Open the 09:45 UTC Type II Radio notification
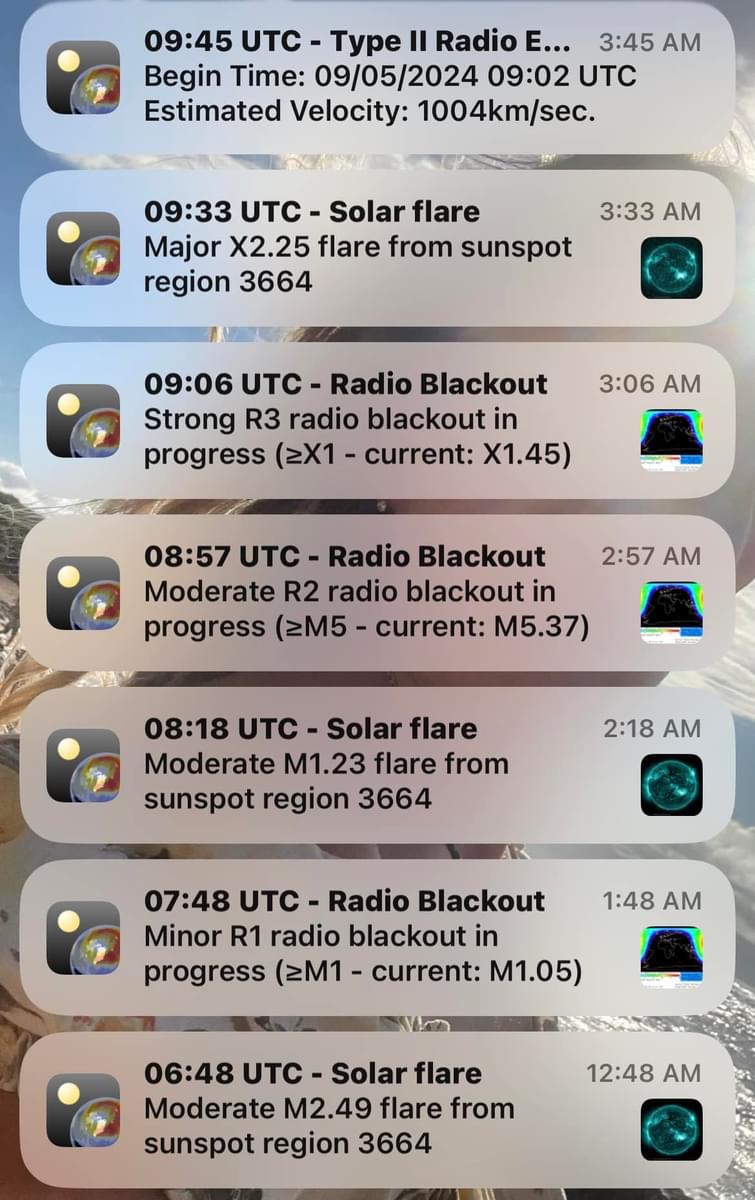This screenshot has height=1200, width=755. click(377, 77)
